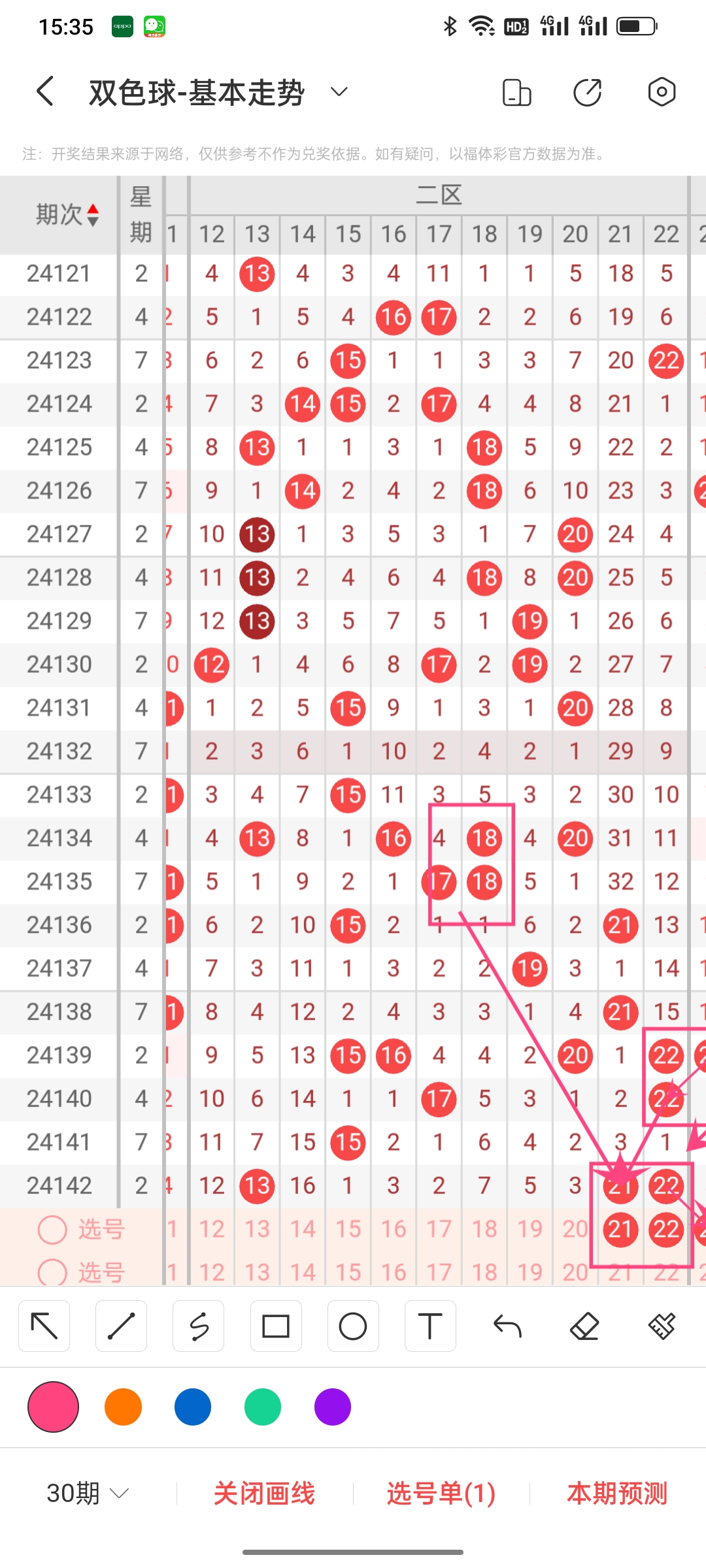
Task: Select the eraser tool
Action: coord(584,1326)
